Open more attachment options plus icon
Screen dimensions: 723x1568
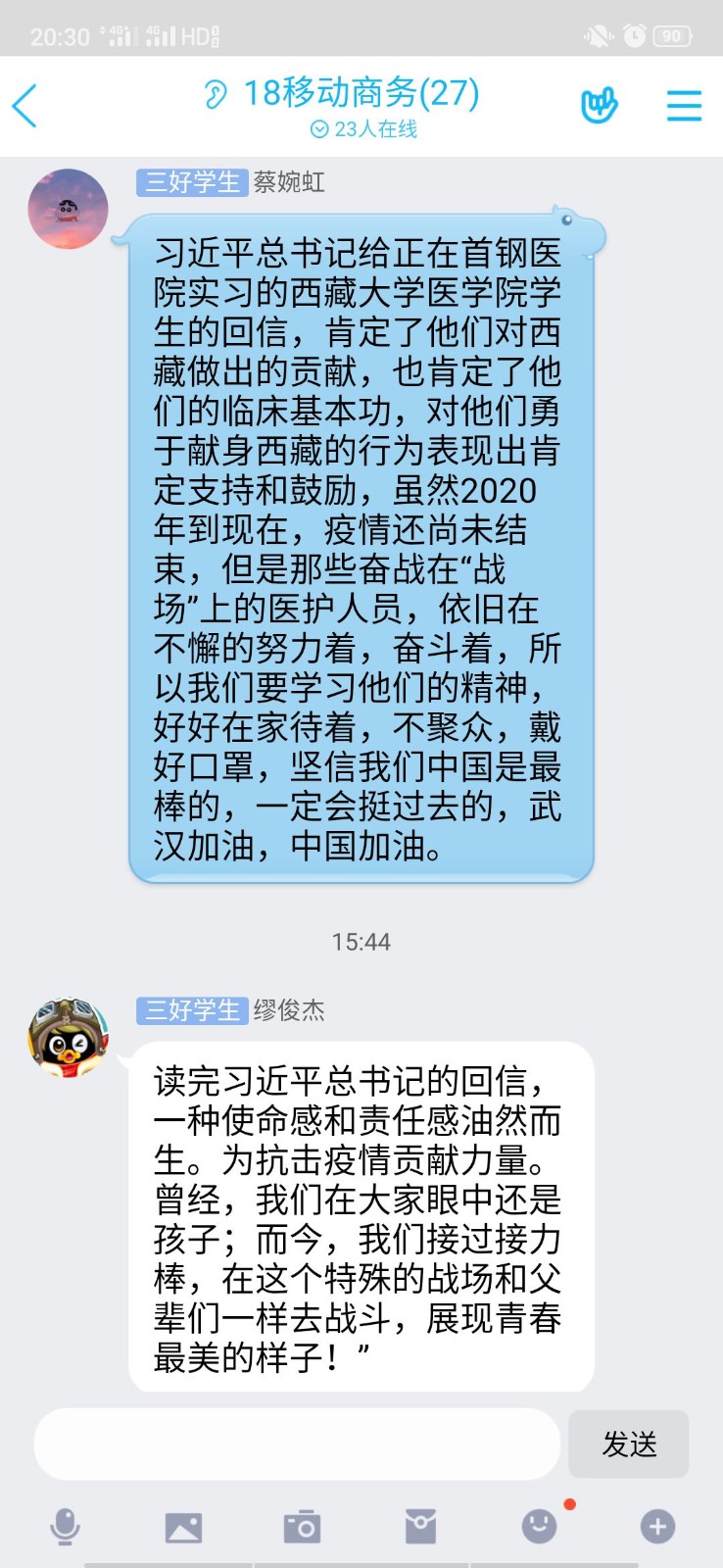click(657, 1526)
